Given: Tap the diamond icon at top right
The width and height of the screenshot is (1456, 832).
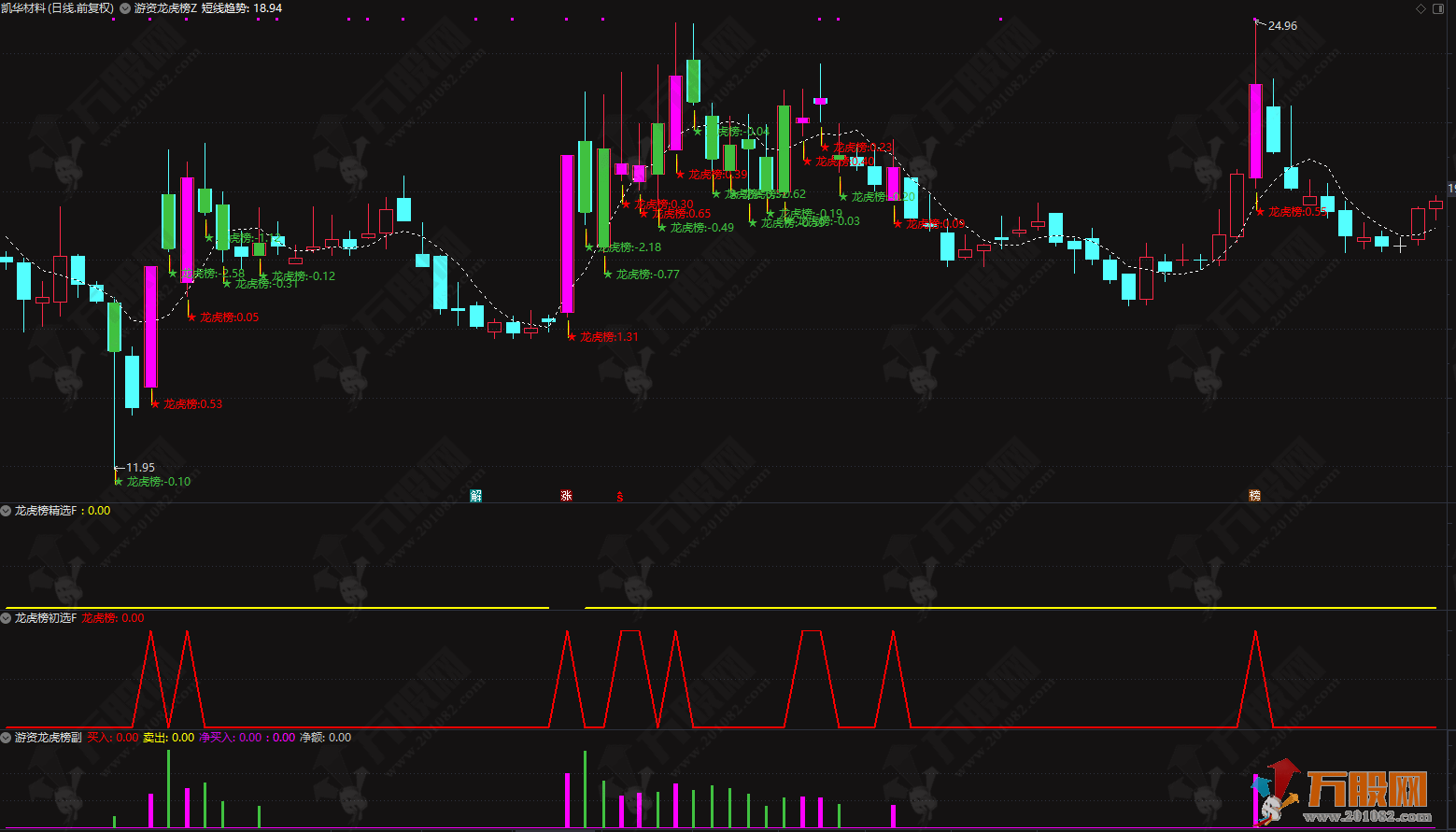Looking at the screenshot, I should point(1421,8).
